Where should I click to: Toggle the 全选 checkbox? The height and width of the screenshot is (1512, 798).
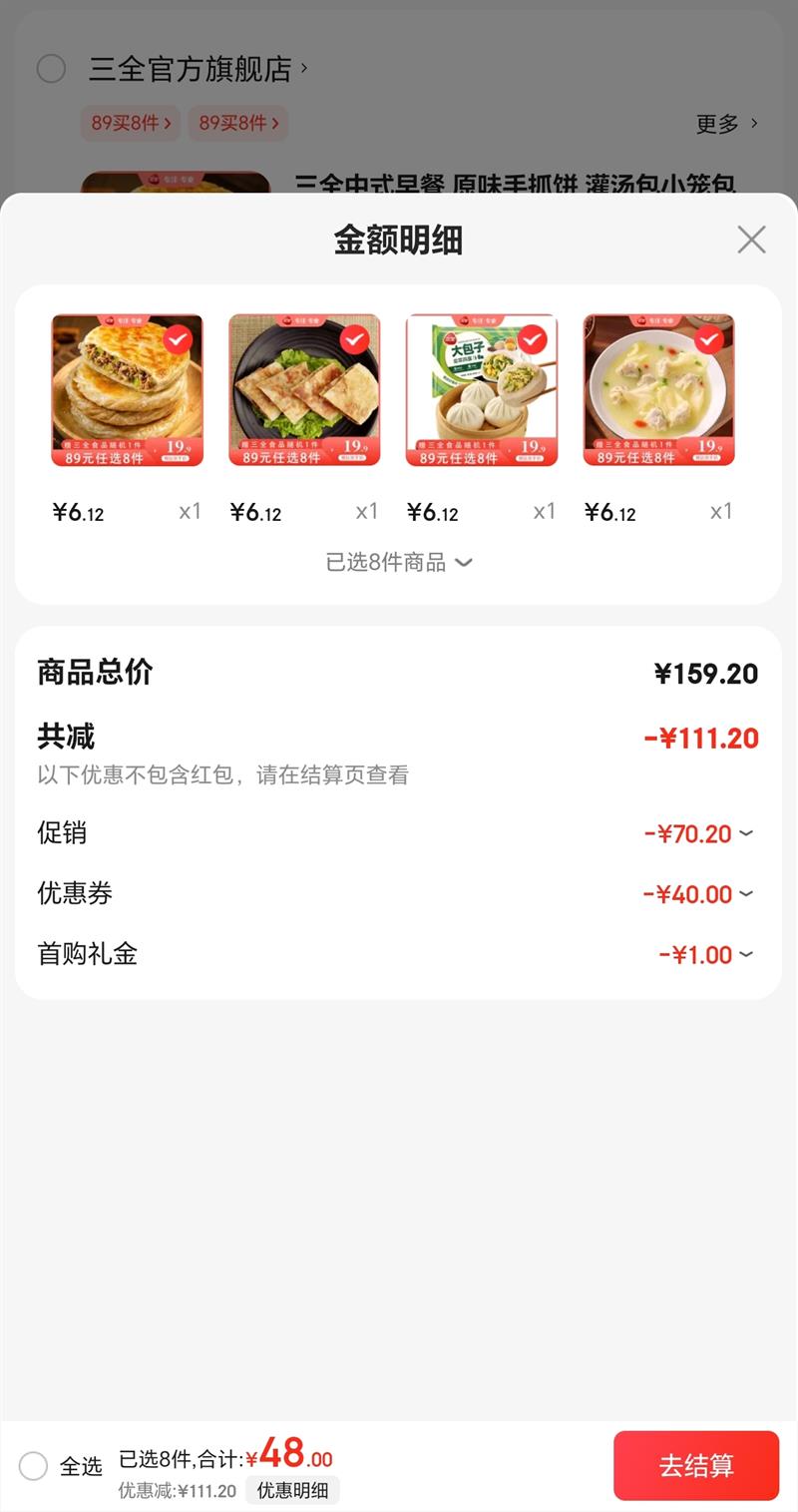coord(33,1465)
